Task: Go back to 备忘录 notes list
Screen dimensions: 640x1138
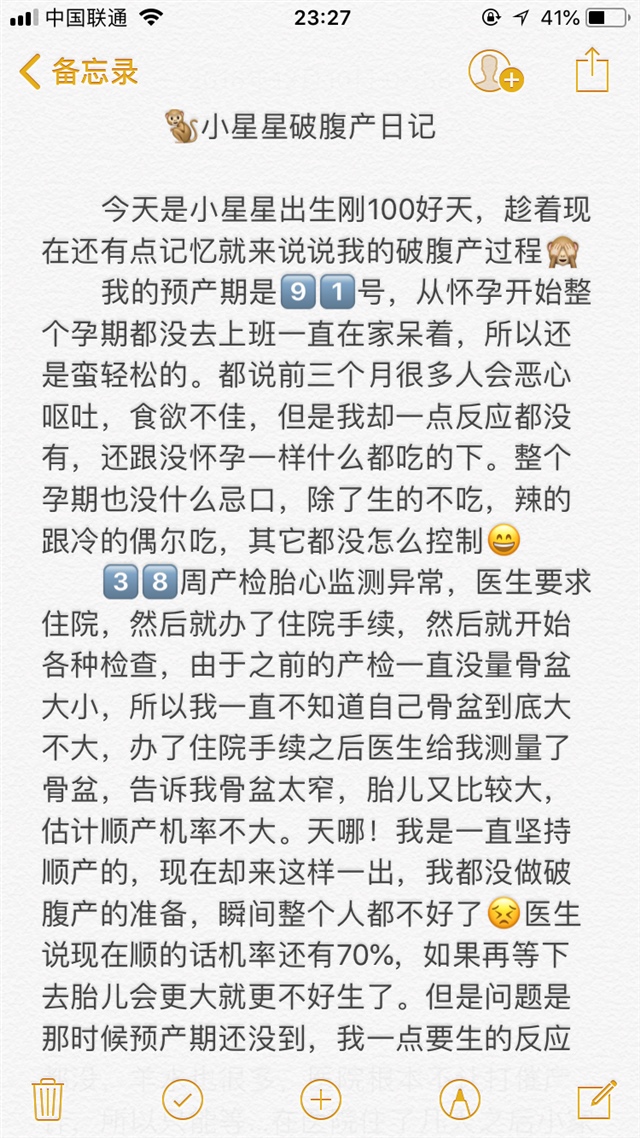Action: (78, 72)
